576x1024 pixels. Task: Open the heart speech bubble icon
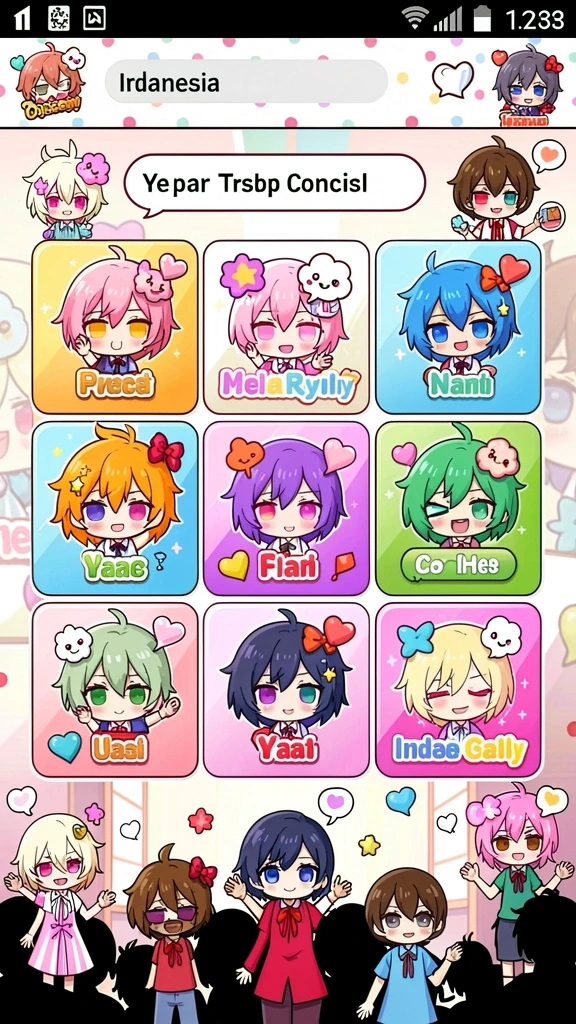coord(453,80)
